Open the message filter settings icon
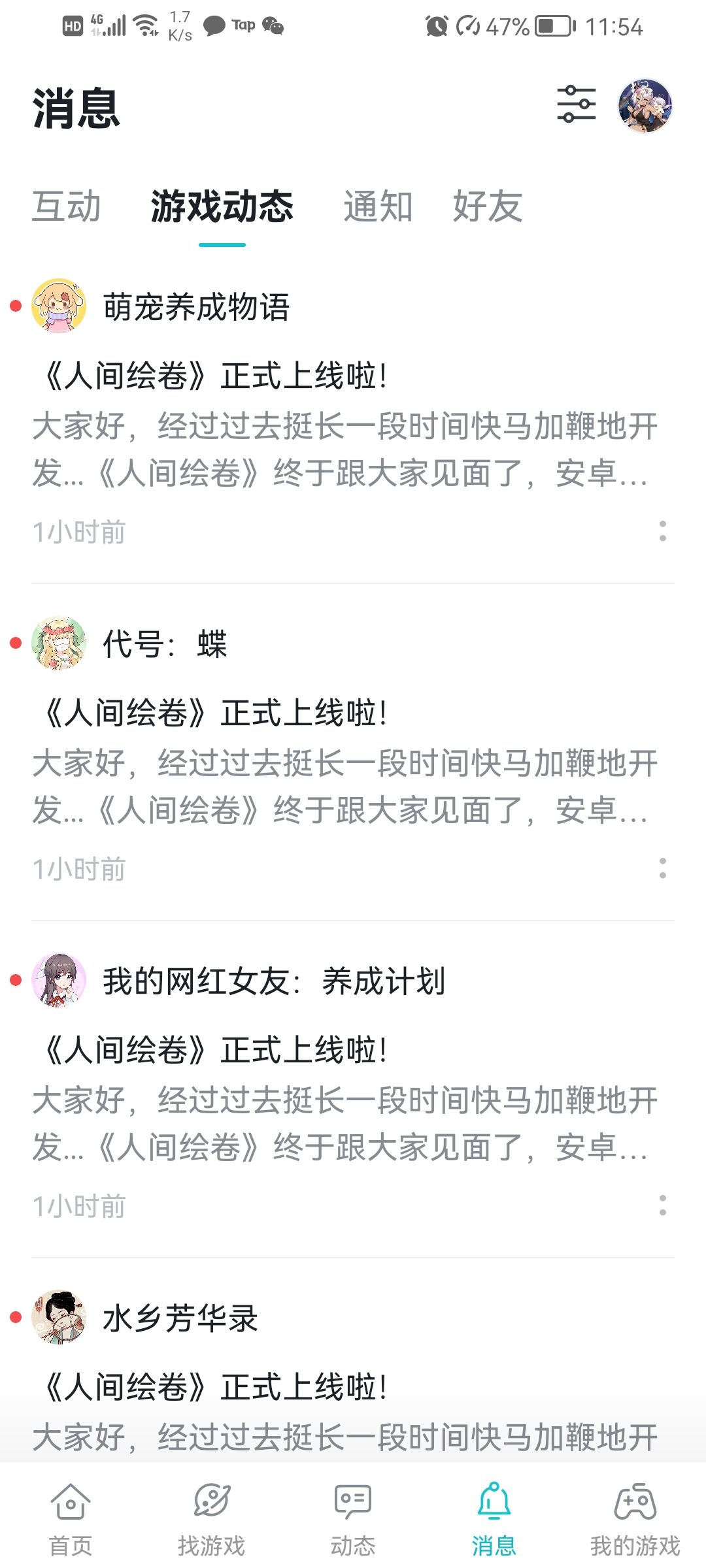 click(x=575, y=105)
